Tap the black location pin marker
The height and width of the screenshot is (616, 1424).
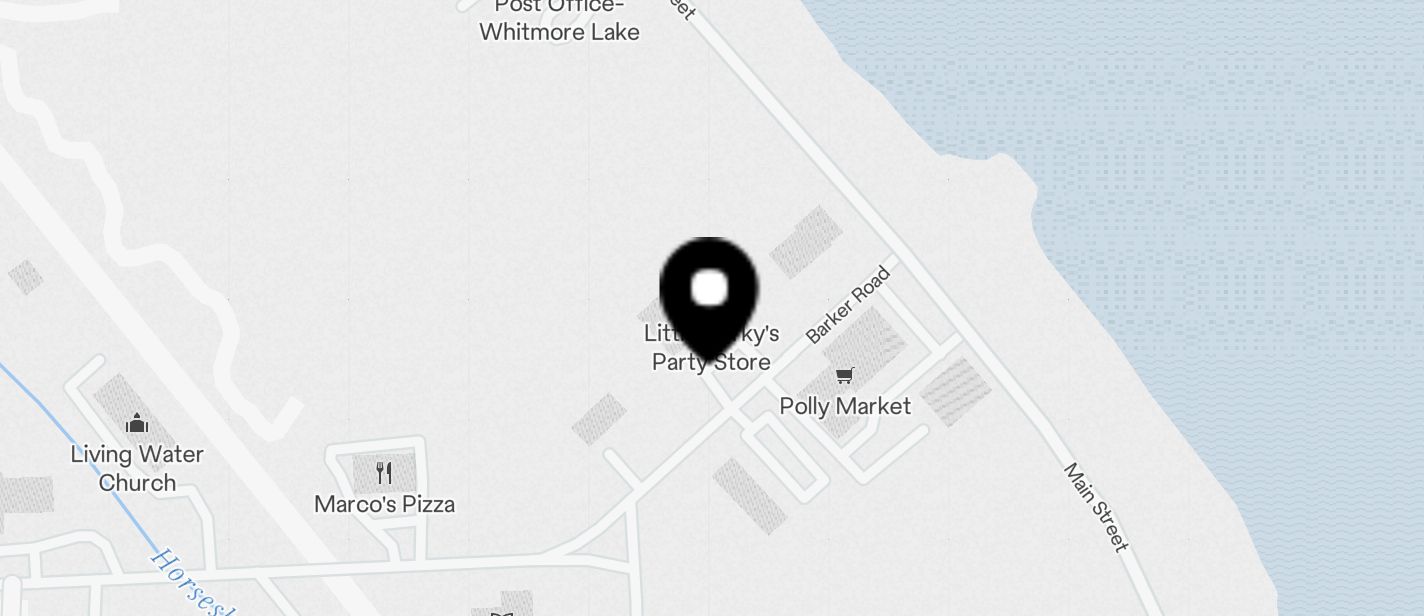point(709,295)
